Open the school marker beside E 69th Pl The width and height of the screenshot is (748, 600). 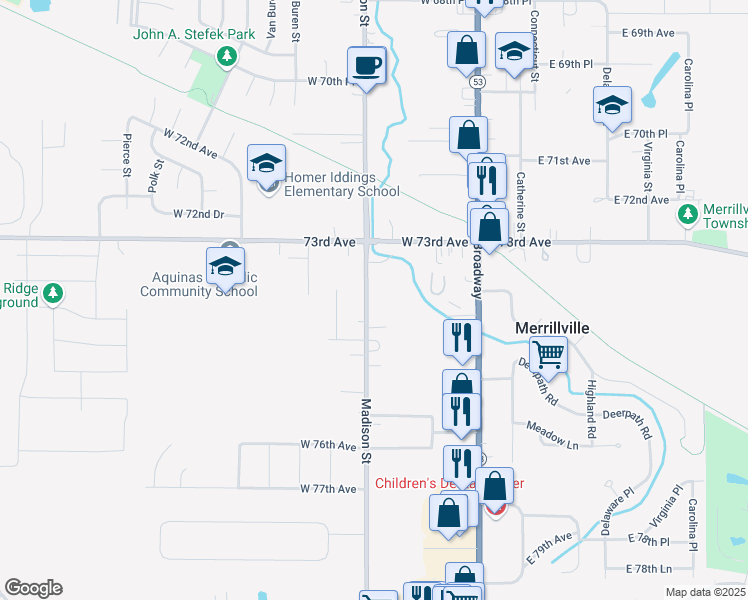point(514,53)
